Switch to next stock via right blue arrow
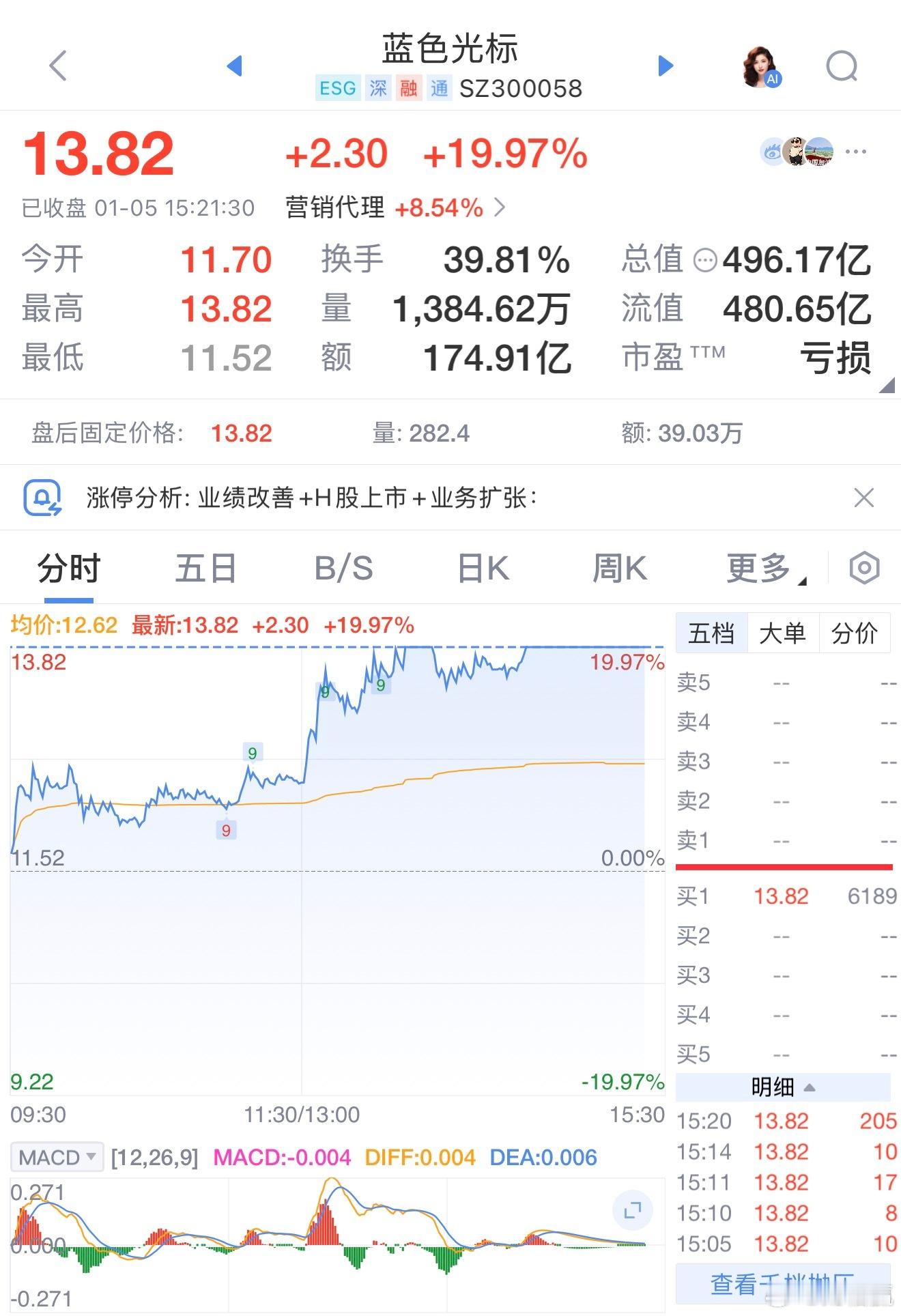 tap(664, 66)
